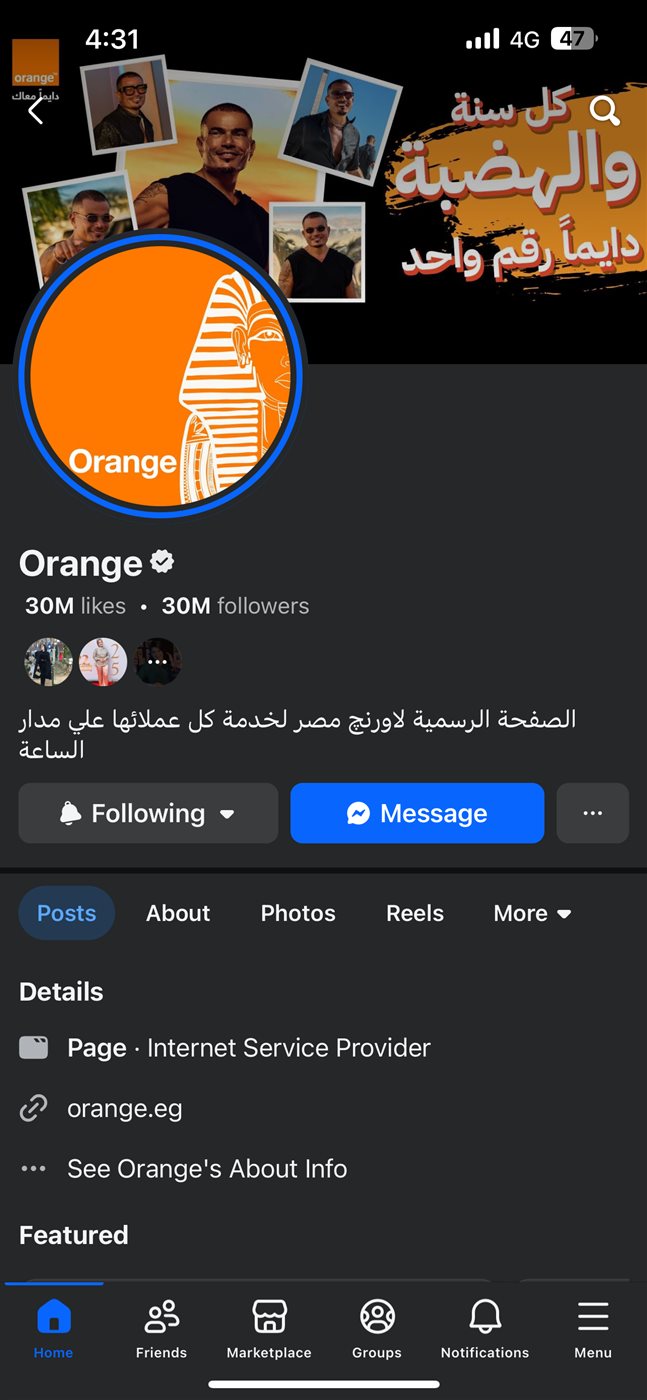Switch to the Photos tab
This screenshot has height=1400, width=647.
[x=298, y=913]
